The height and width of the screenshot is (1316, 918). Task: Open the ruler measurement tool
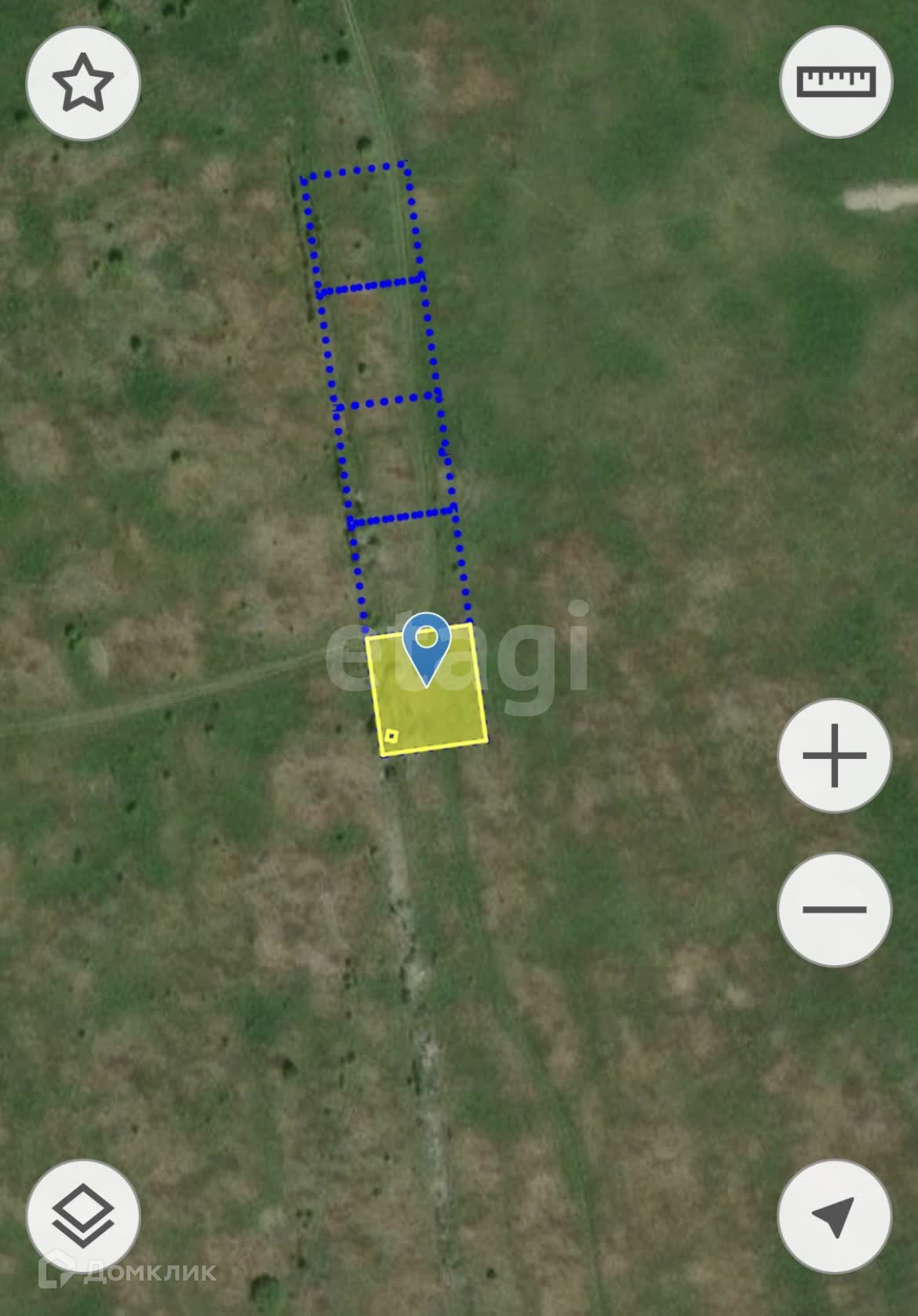[x=836, y=81]
